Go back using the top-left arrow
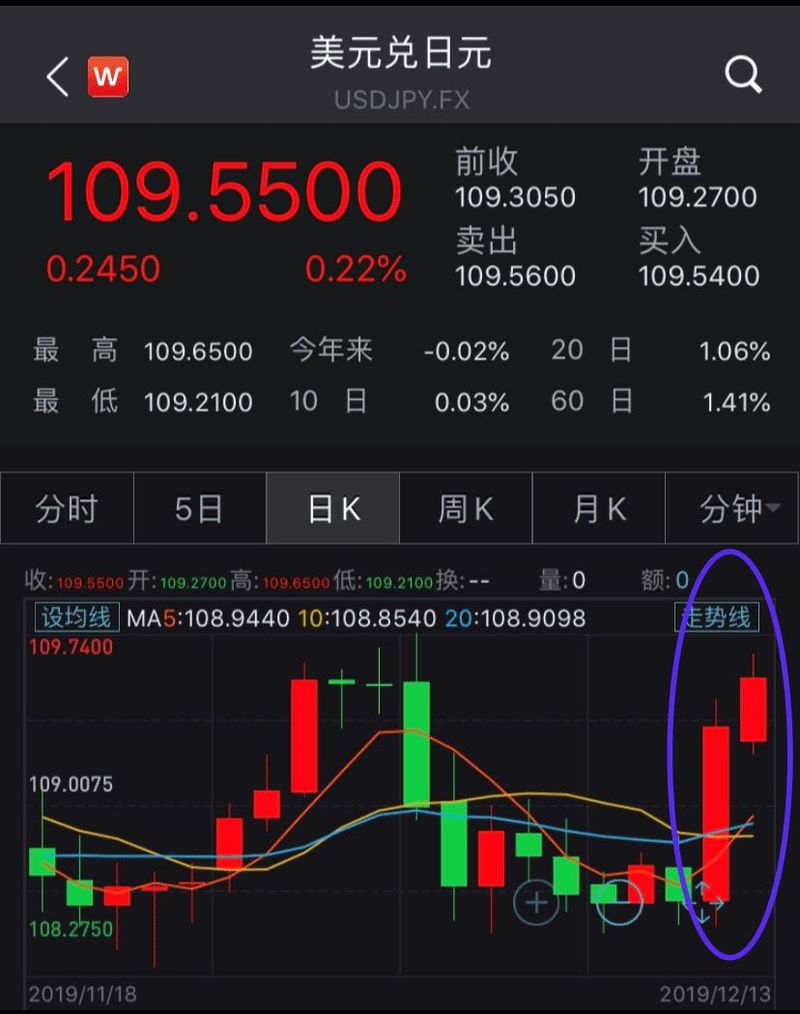Viewport: 800px width, 1014px height. click(x=57, y=76)
